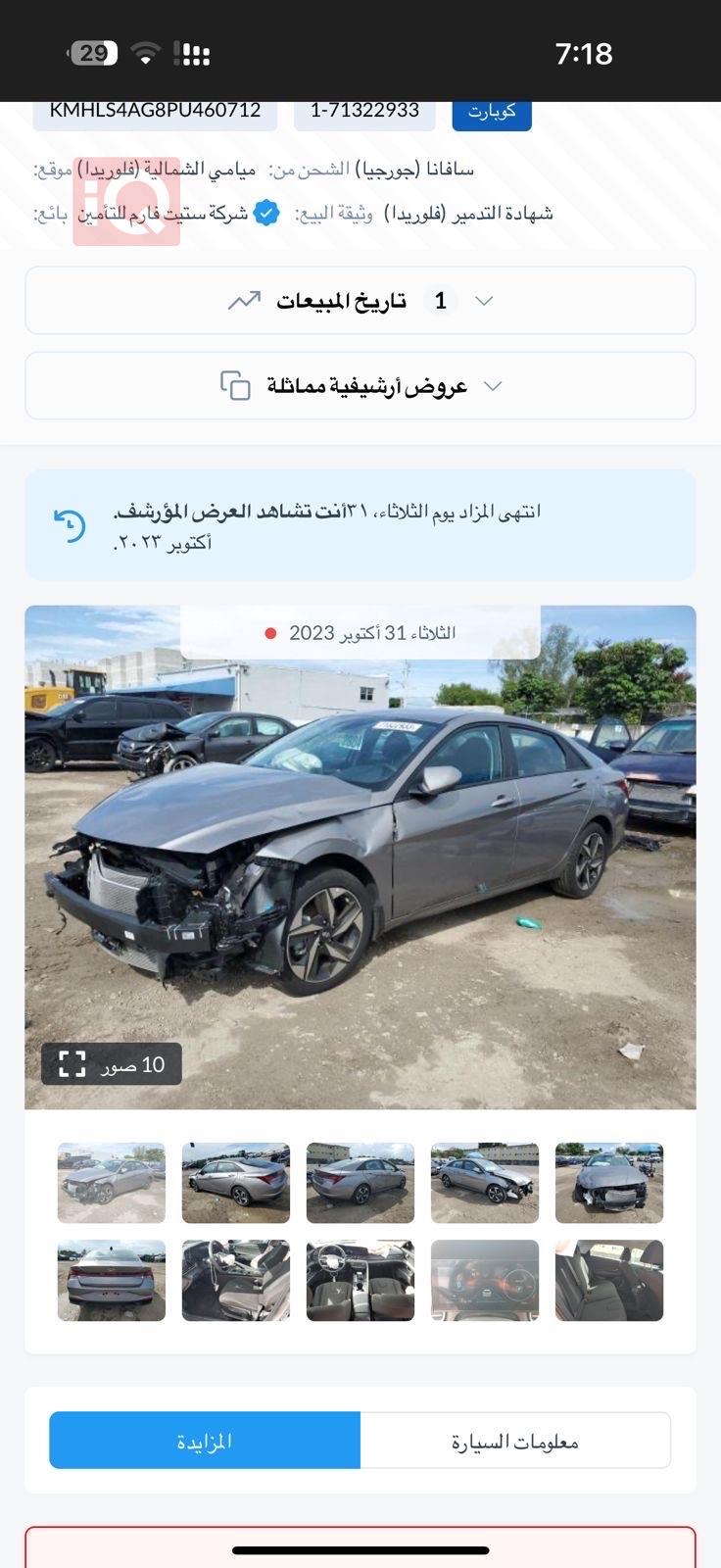Select the dashboard instrument cluster thumbnail
Viewport: 721px width, 1568px height.
tap(485, 1280)
